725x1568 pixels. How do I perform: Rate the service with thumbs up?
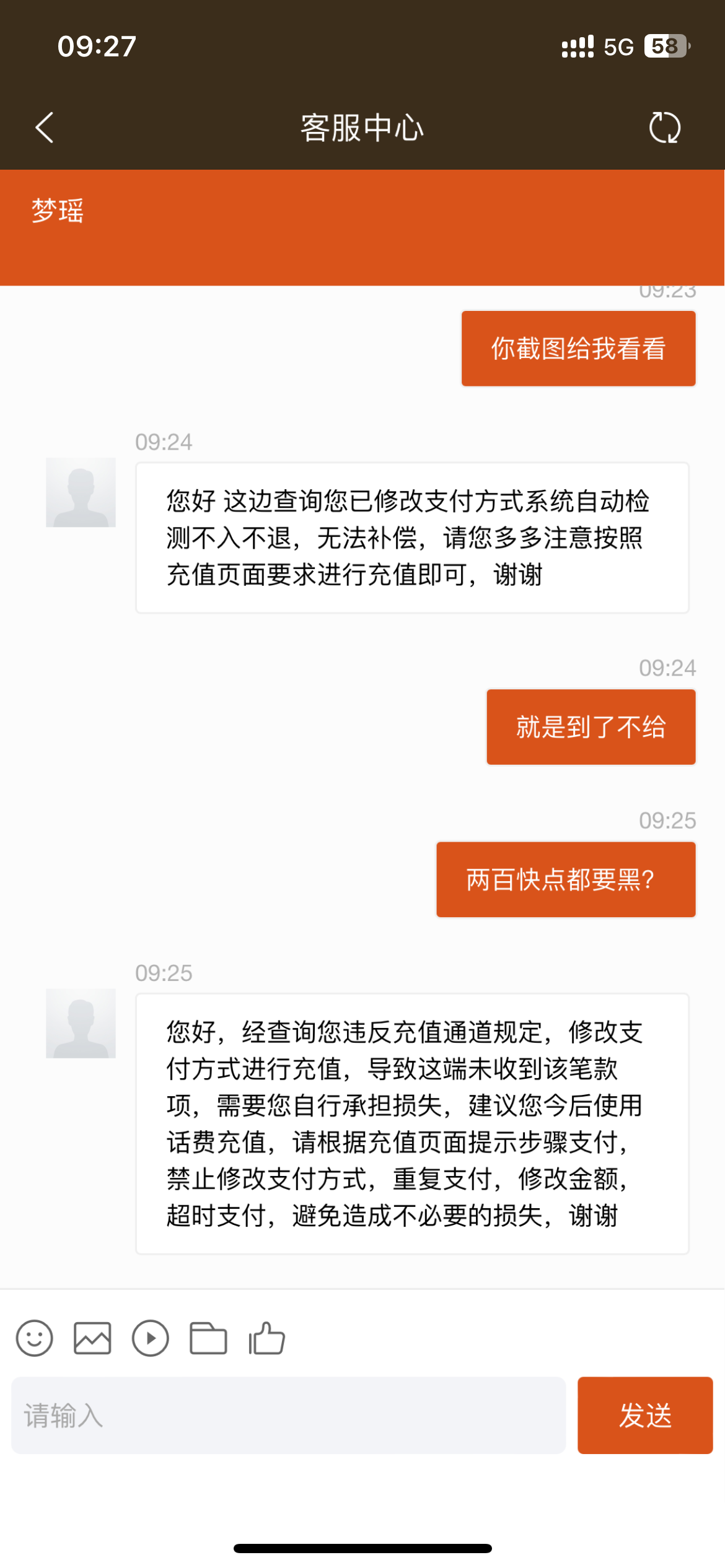(x=266, y=1338)
